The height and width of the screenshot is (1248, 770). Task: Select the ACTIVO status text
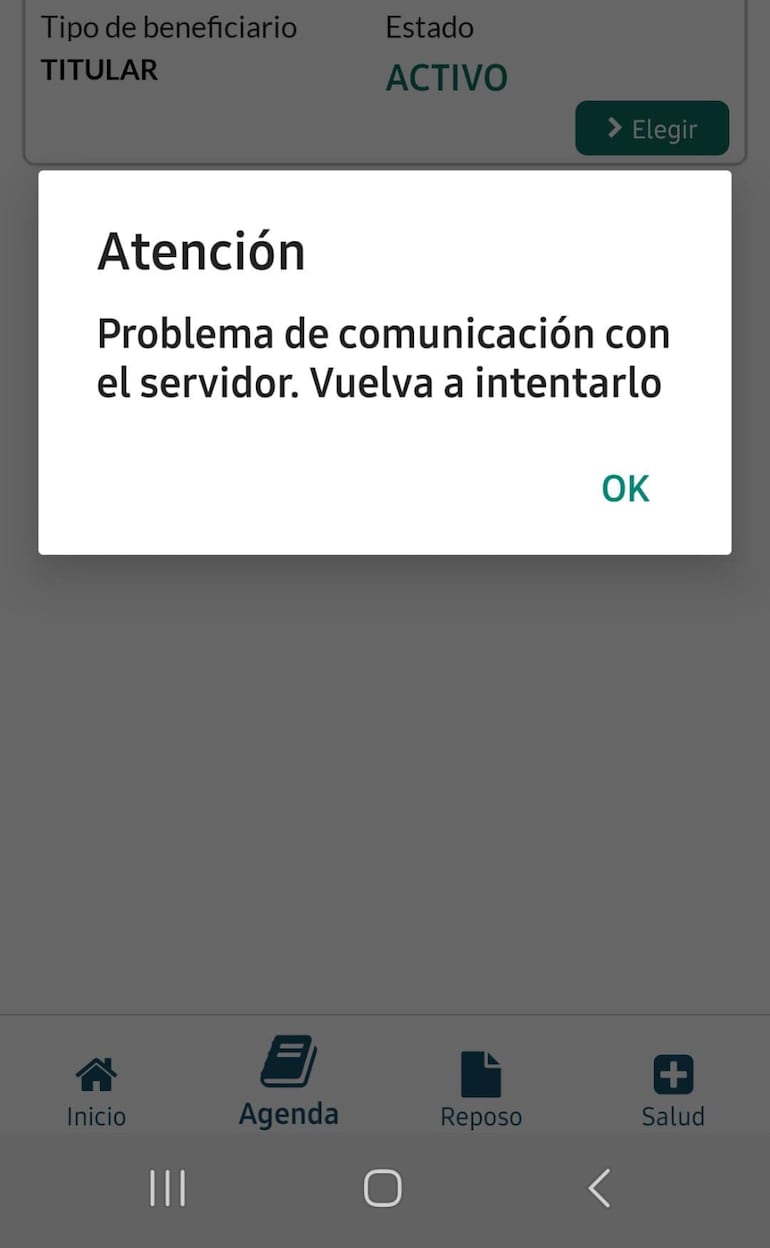click(x=446, y=78)
